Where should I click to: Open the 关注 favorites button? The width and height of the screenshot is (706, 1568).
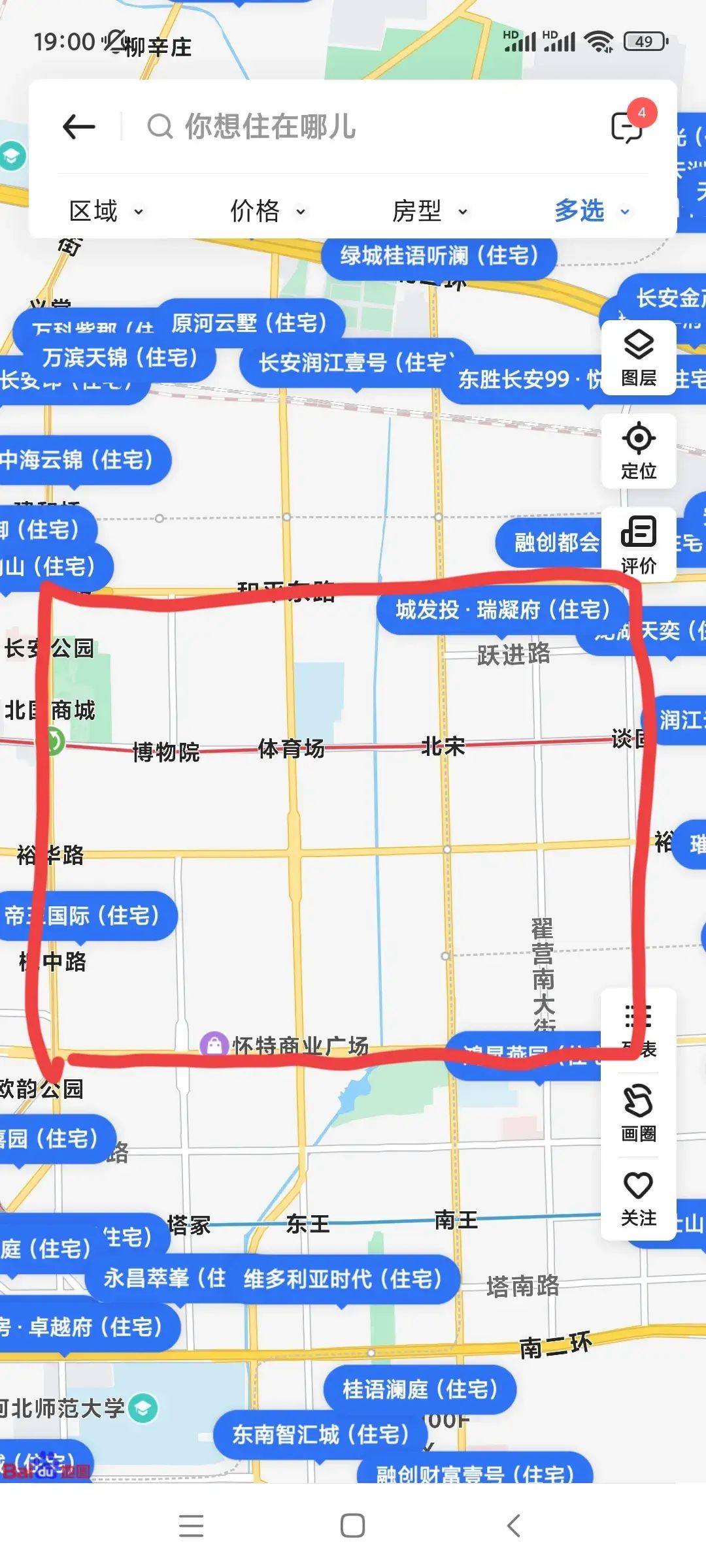tap(638, 1198)
